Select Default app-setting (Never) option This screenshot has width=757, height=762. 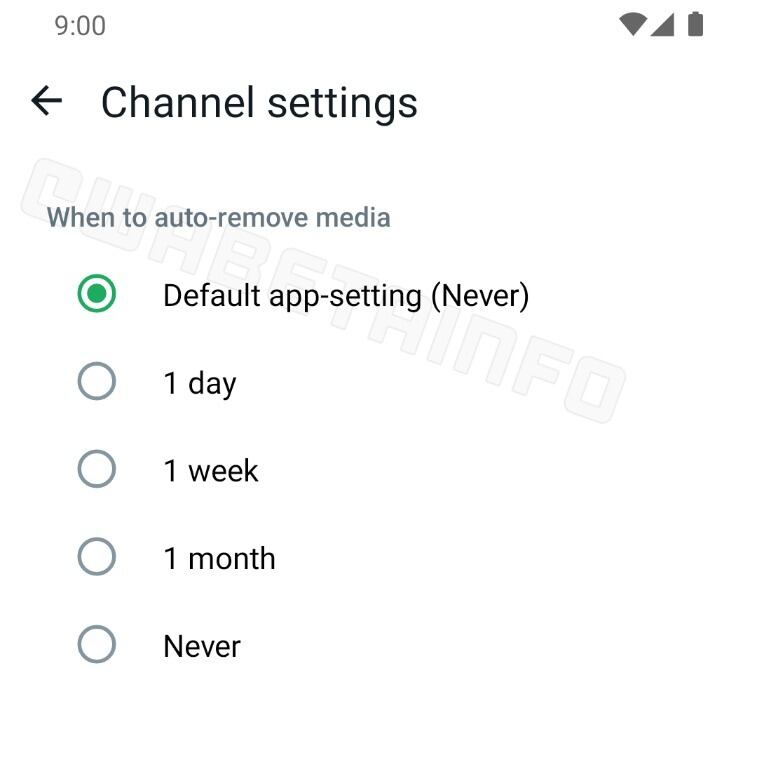click(x=97, y=294)
